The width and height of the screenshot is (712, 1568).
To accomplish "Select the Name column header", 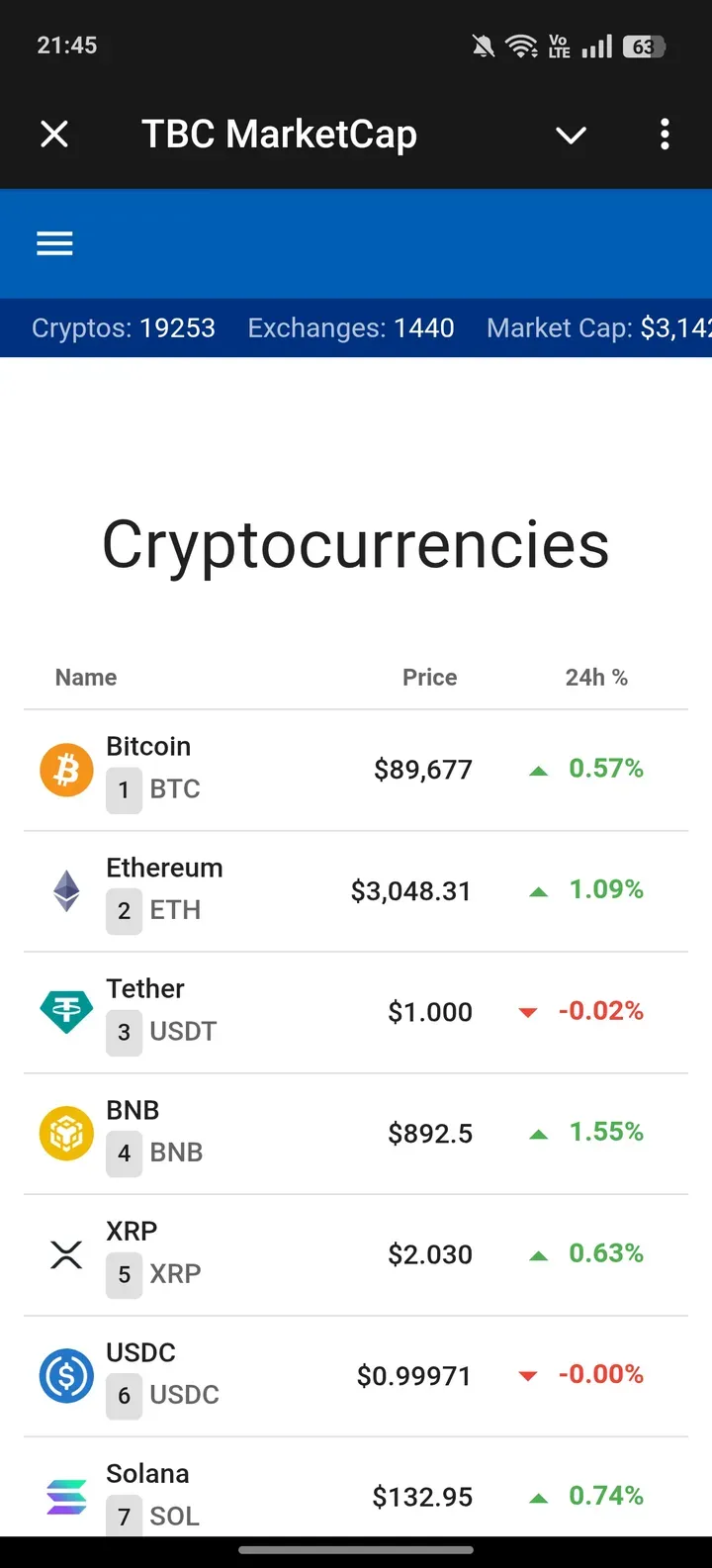I will tap(85, 677).
